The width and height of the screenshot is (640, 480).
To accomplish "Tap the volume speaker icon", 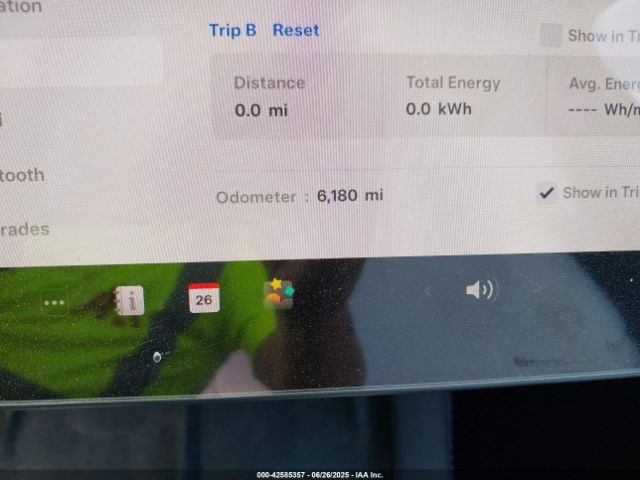I will click(480, 290).
